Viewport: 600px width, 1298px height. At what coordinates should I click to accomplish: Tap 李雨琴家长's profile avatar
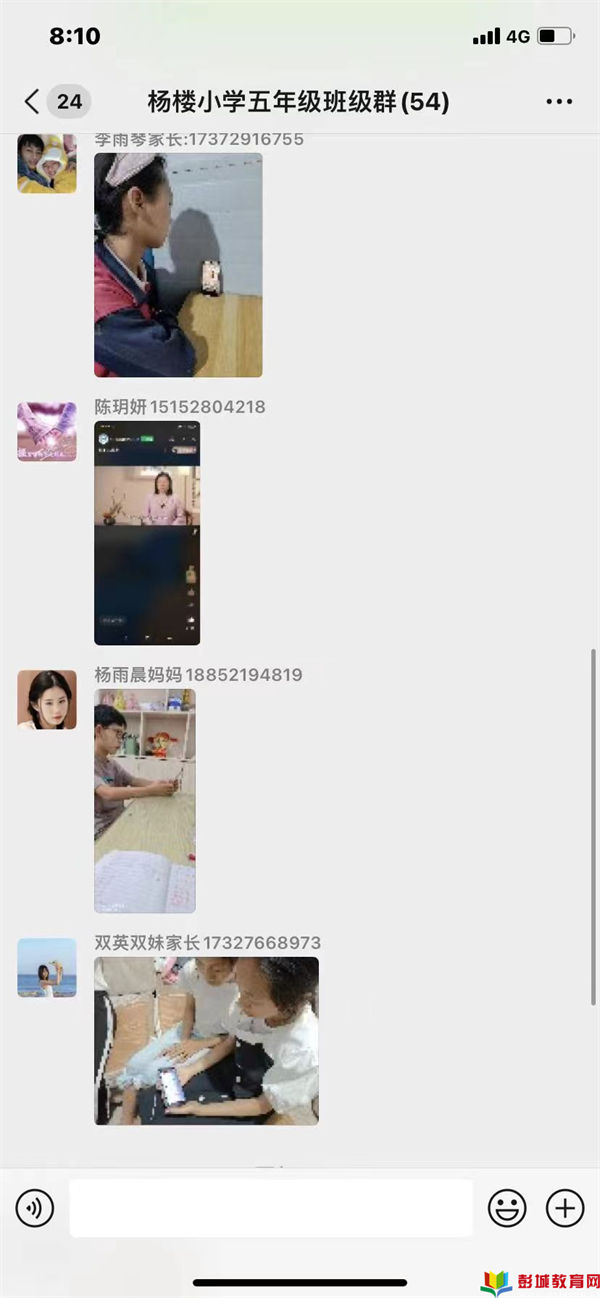pos(47,163)
